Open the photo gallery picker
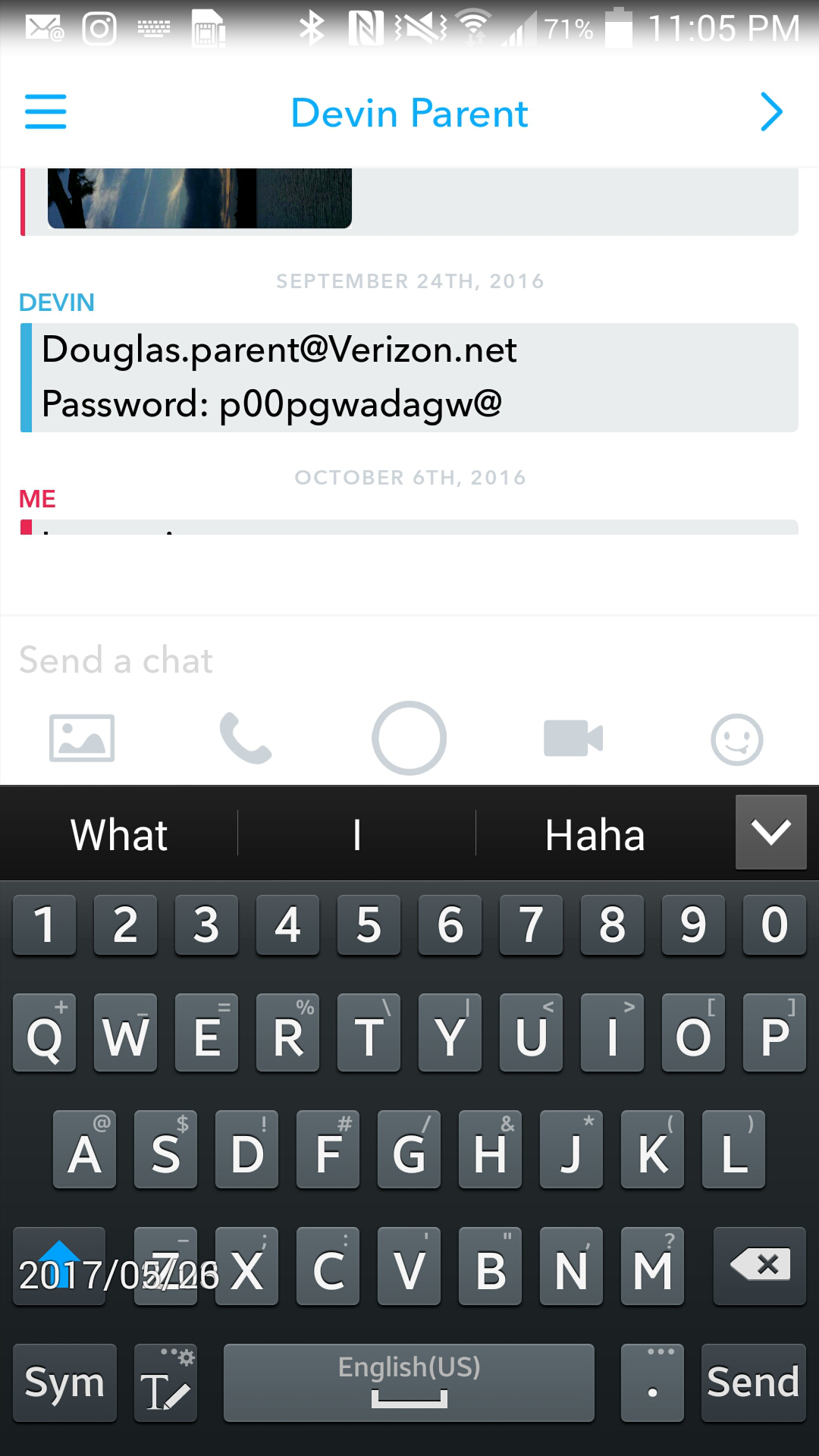Viewport: 819px width, 1456px height. pos(82,738)
